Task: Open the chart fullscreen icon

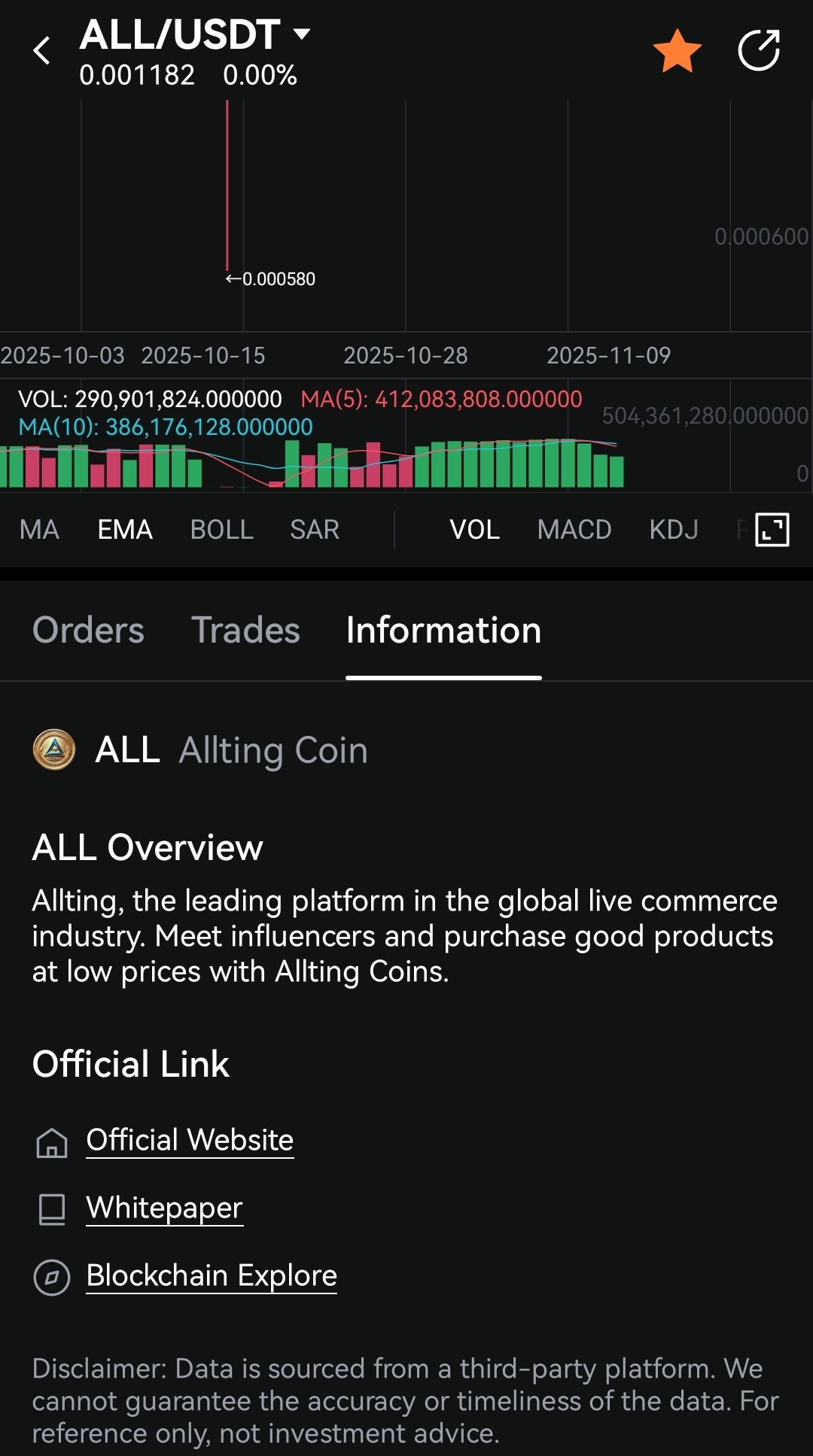Action: 770,529
